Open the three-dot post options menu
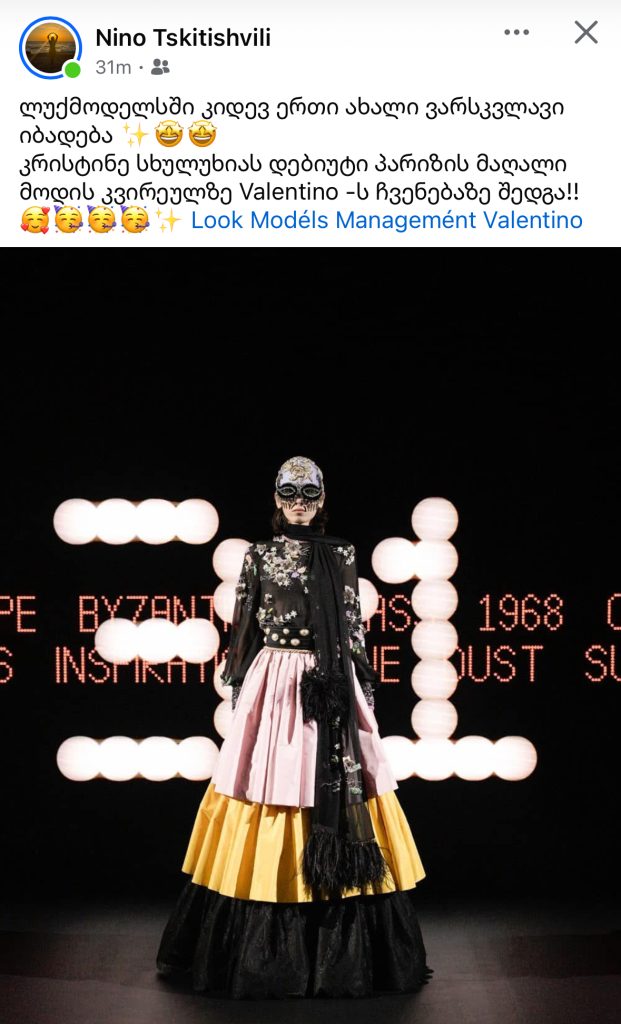Screen dimensions: 621x1024 516,33
